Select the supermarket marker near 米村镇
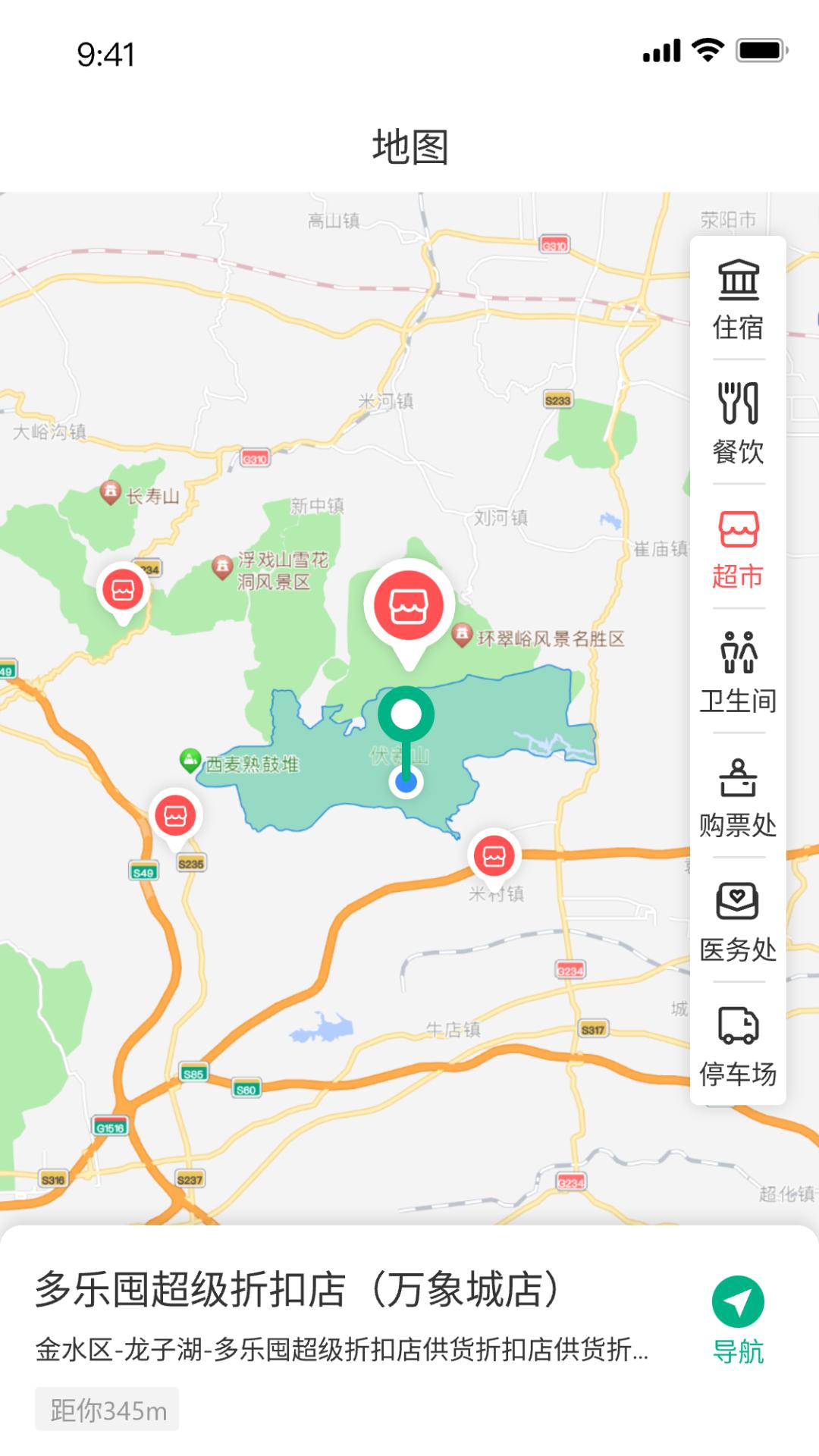This screenshot has width=819, height=1456. (494, 855)
